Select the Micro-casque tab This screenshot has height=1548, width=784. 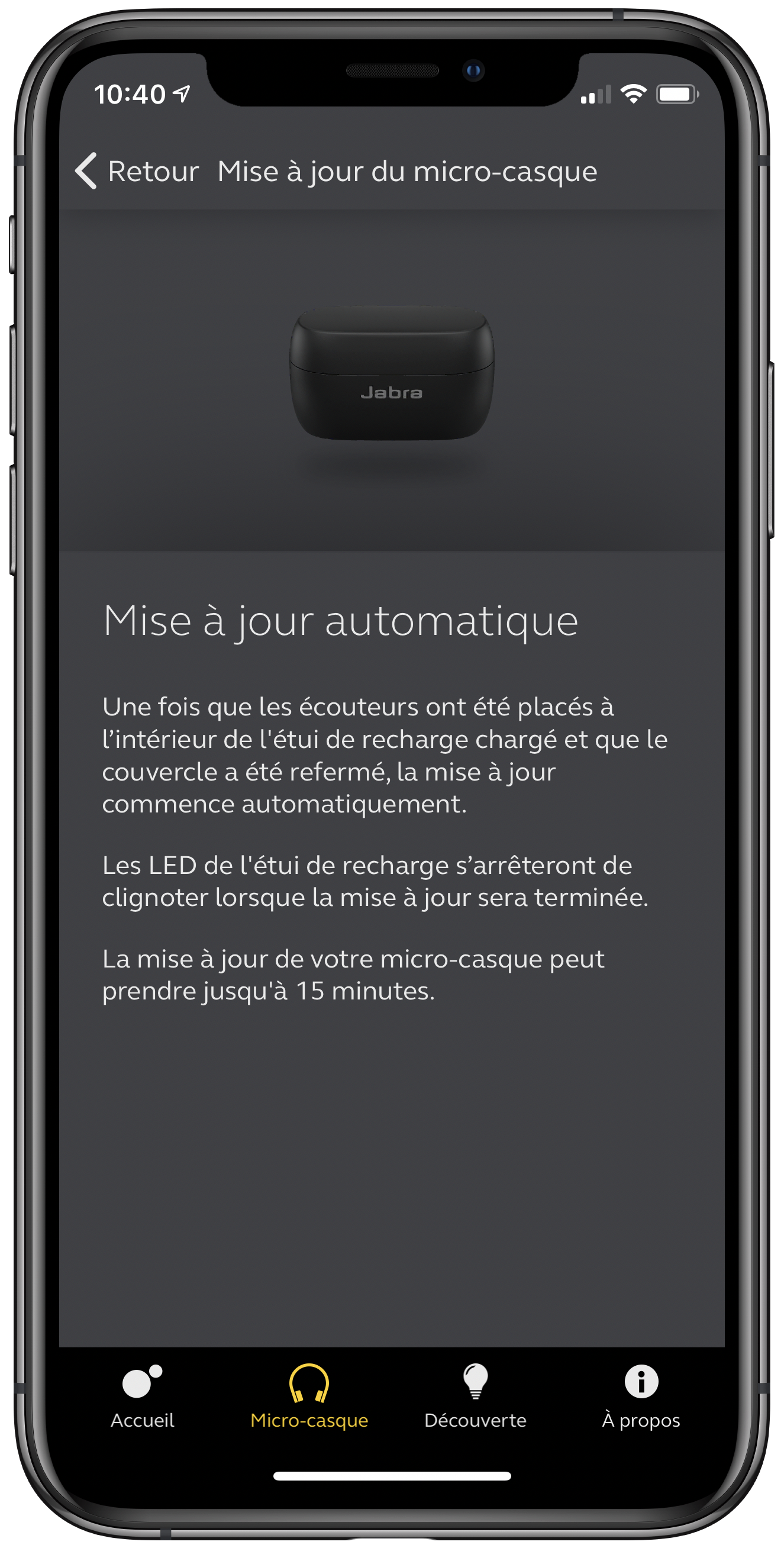(309, 1397)
